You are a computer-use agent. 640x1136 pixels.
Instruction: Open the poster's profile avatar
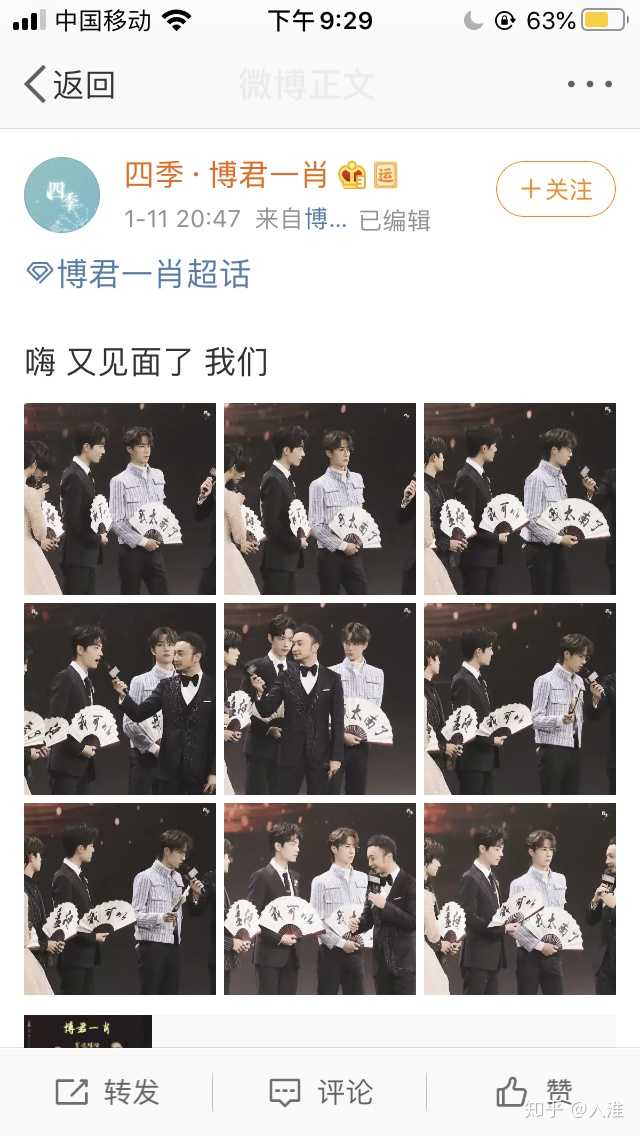(62, 195)
